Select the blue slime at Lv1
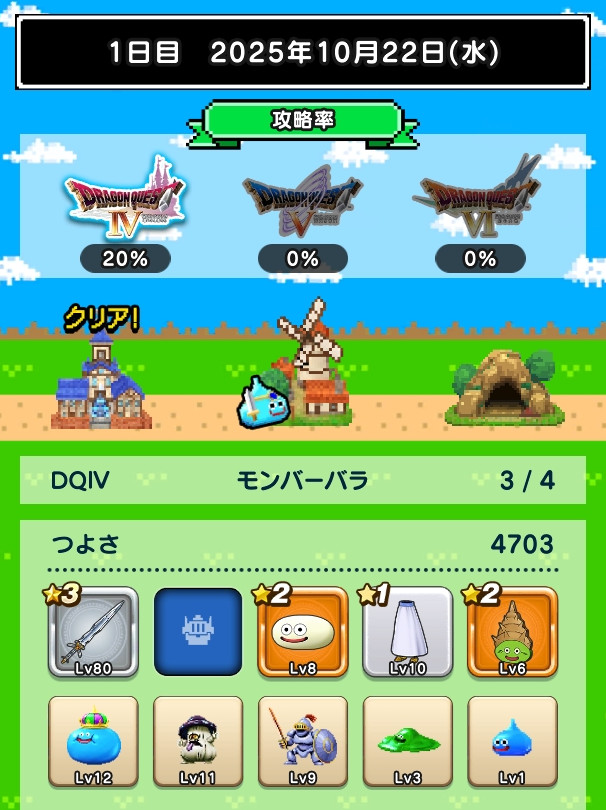606x810 pixels. [x=511, y=741]
